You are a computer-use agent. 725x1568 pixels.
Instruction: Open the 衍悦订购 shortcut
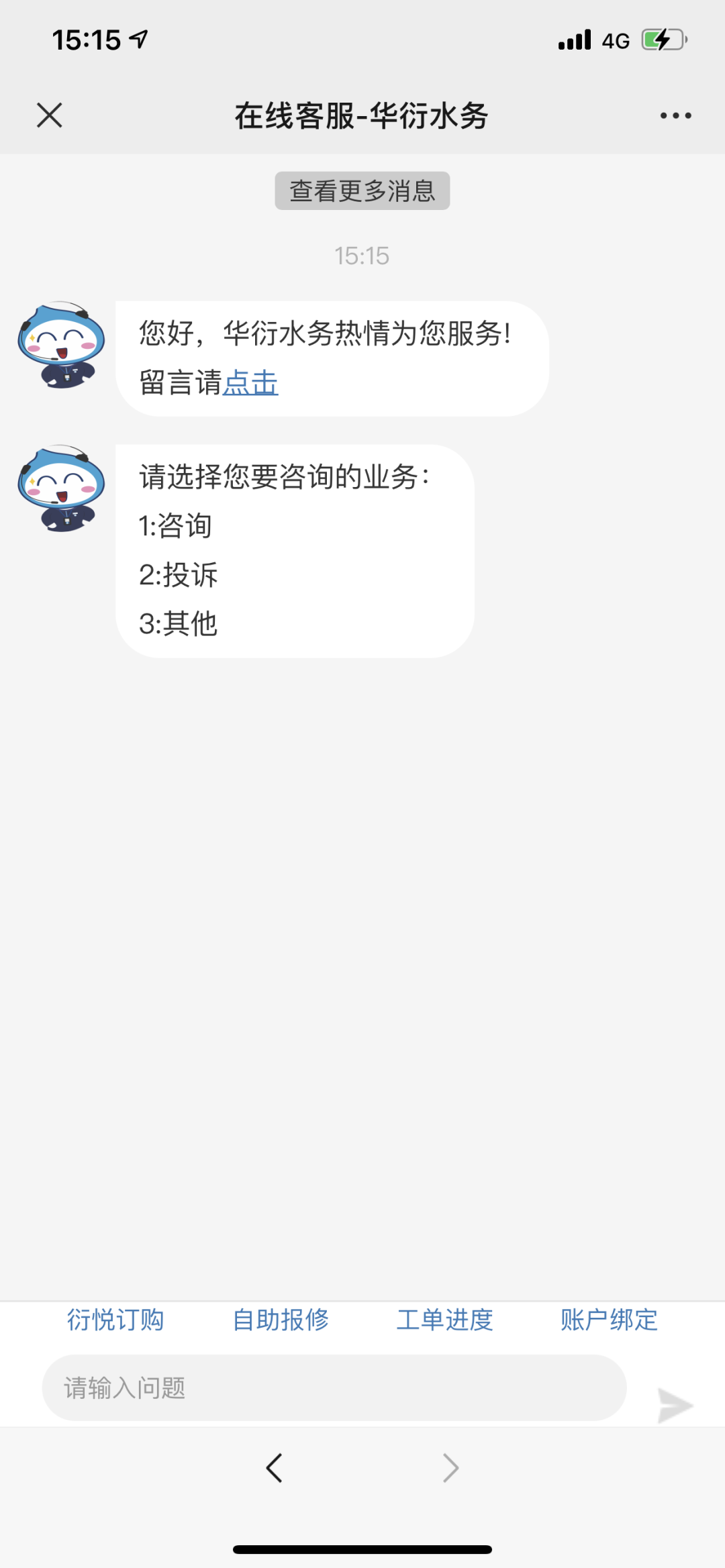coord(115,1320)
